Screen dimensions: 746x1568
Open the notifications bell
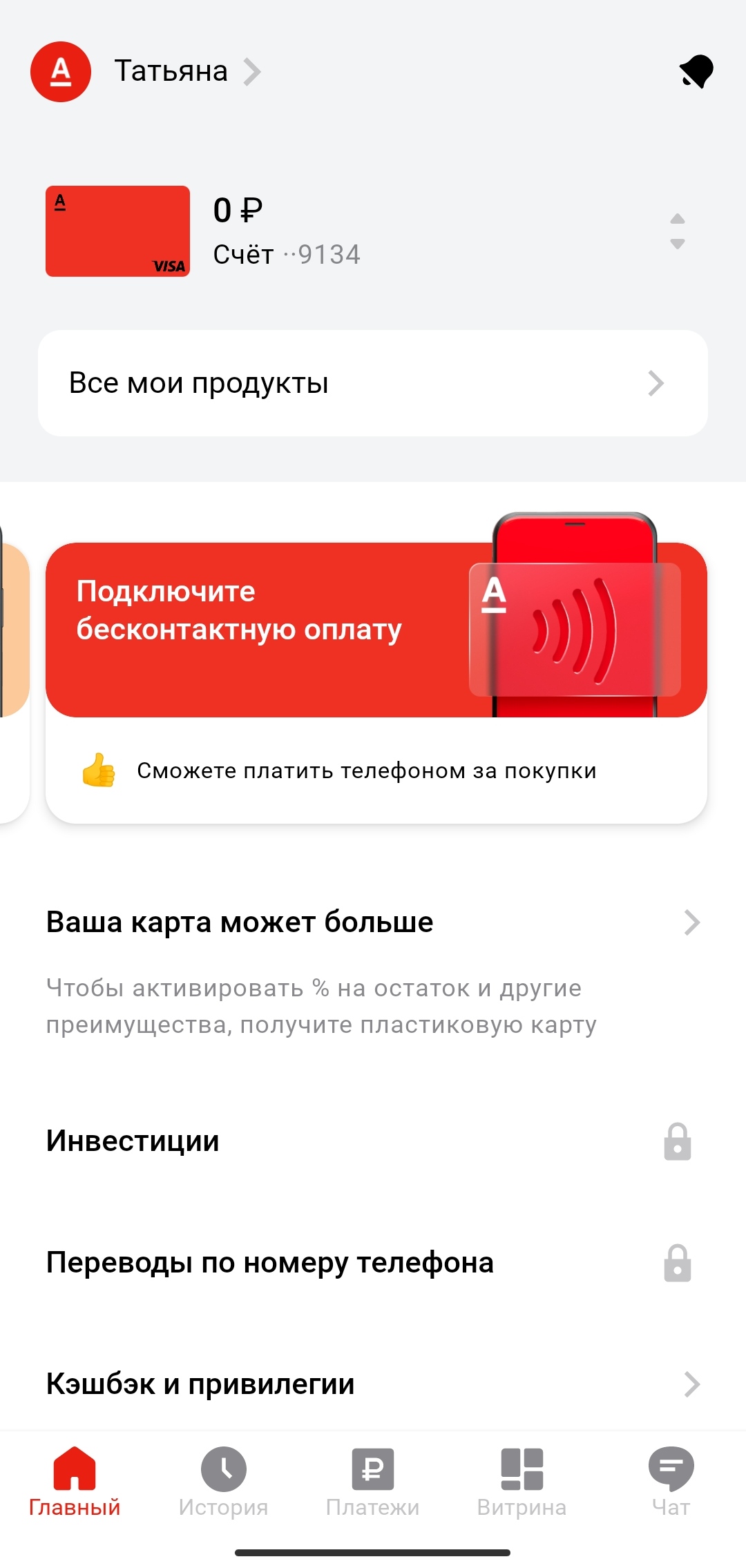click(x=696, y=71)
